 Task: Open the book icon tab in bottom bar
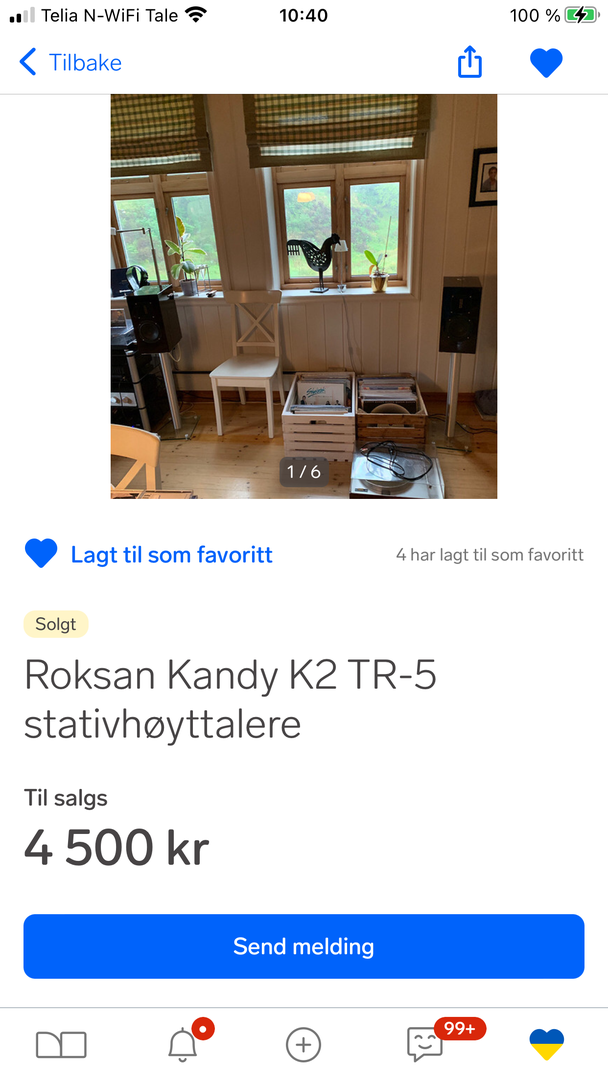pos(61,1045)
